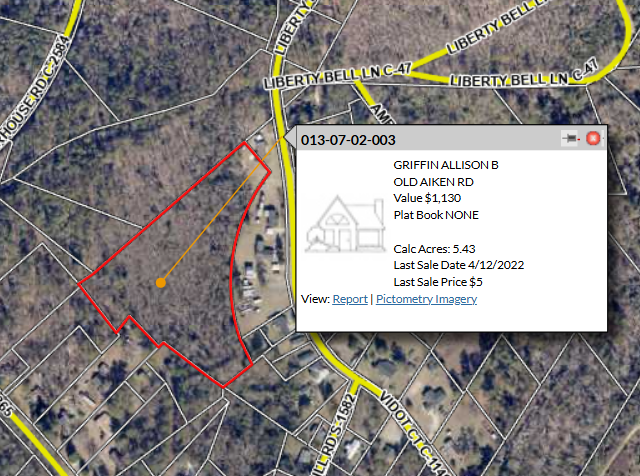Open the parcel Report link

pyautogui.click(x=350, y=299)
